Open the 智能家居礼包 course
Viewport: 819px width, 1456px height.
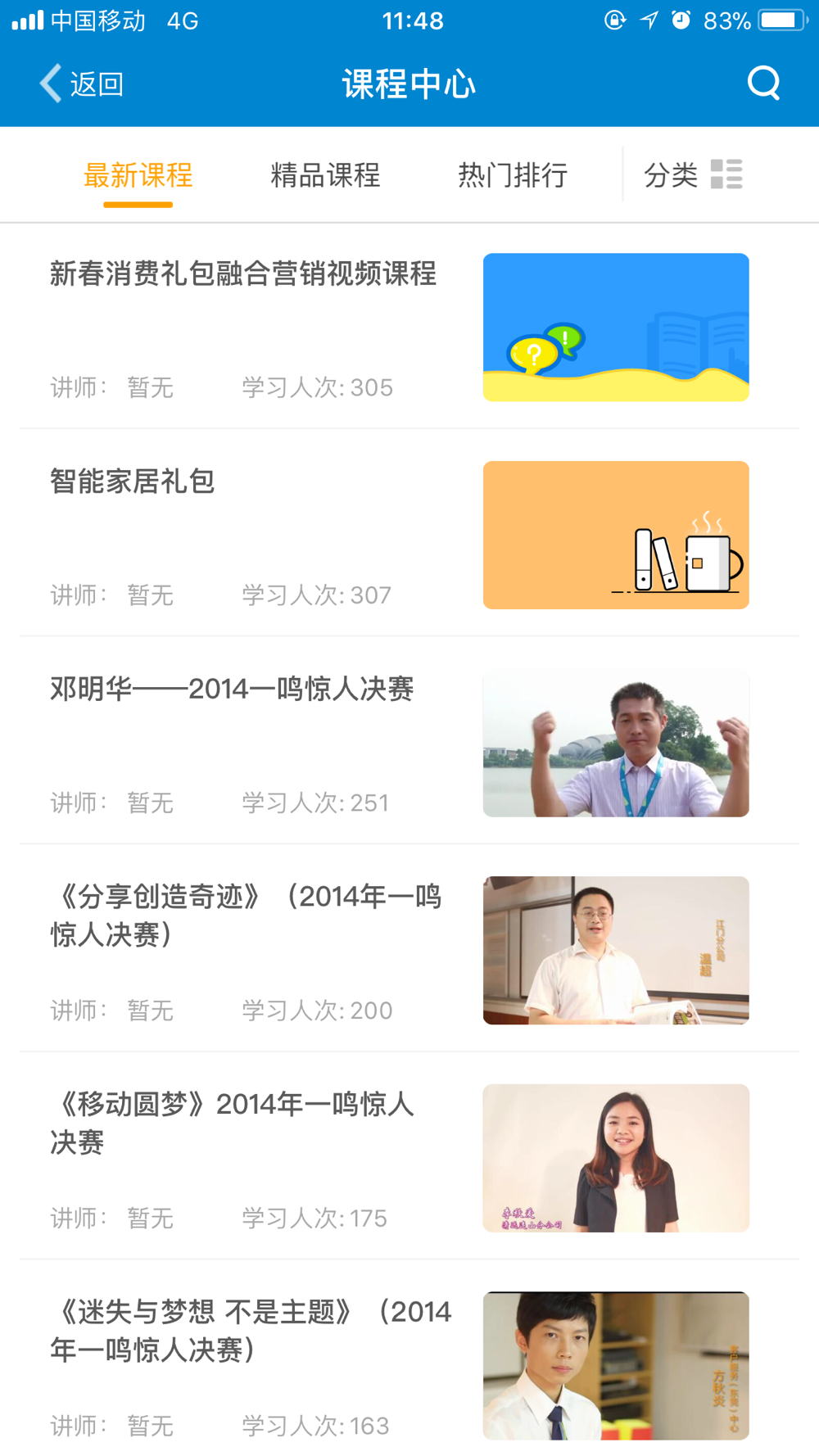409,533
